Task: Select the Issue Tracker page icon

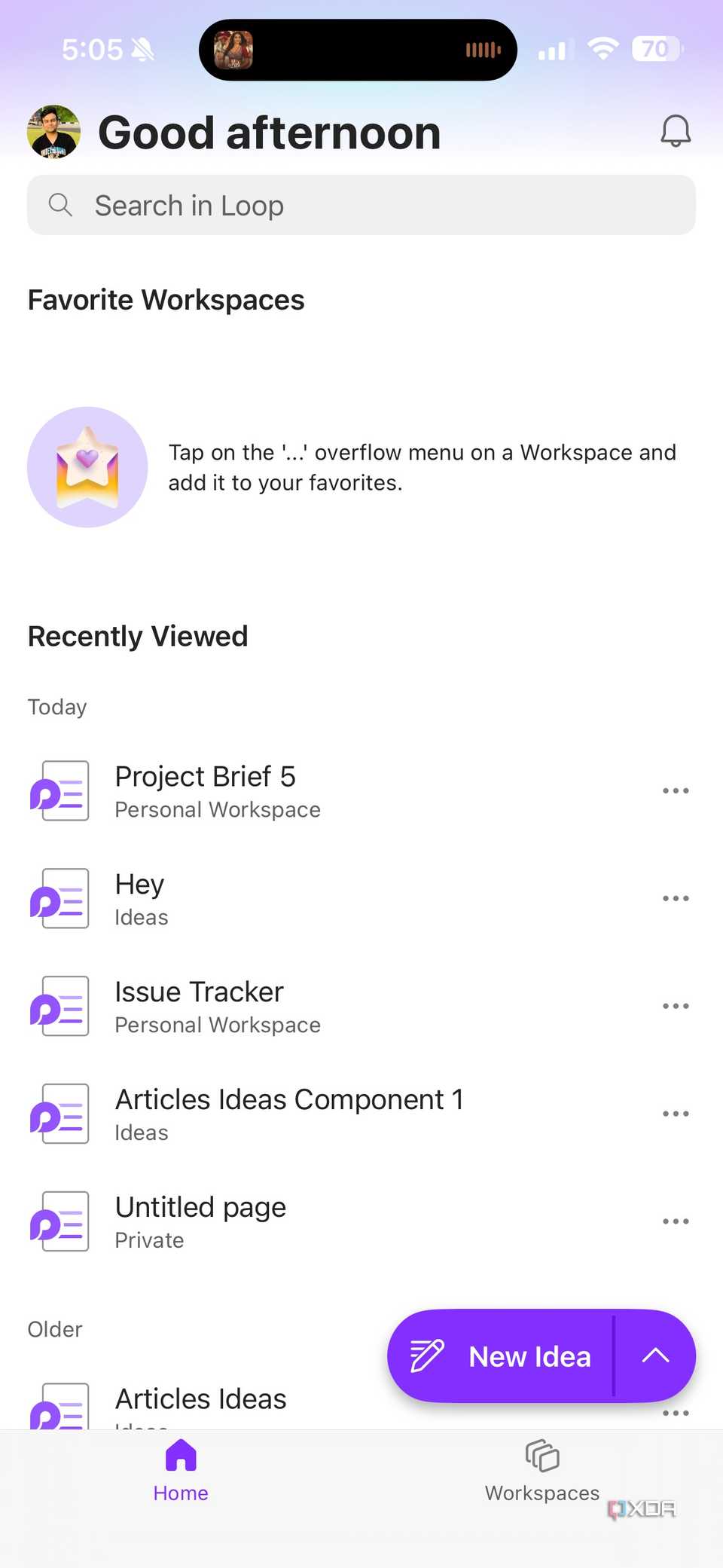Action: (x=59, y=1007)
